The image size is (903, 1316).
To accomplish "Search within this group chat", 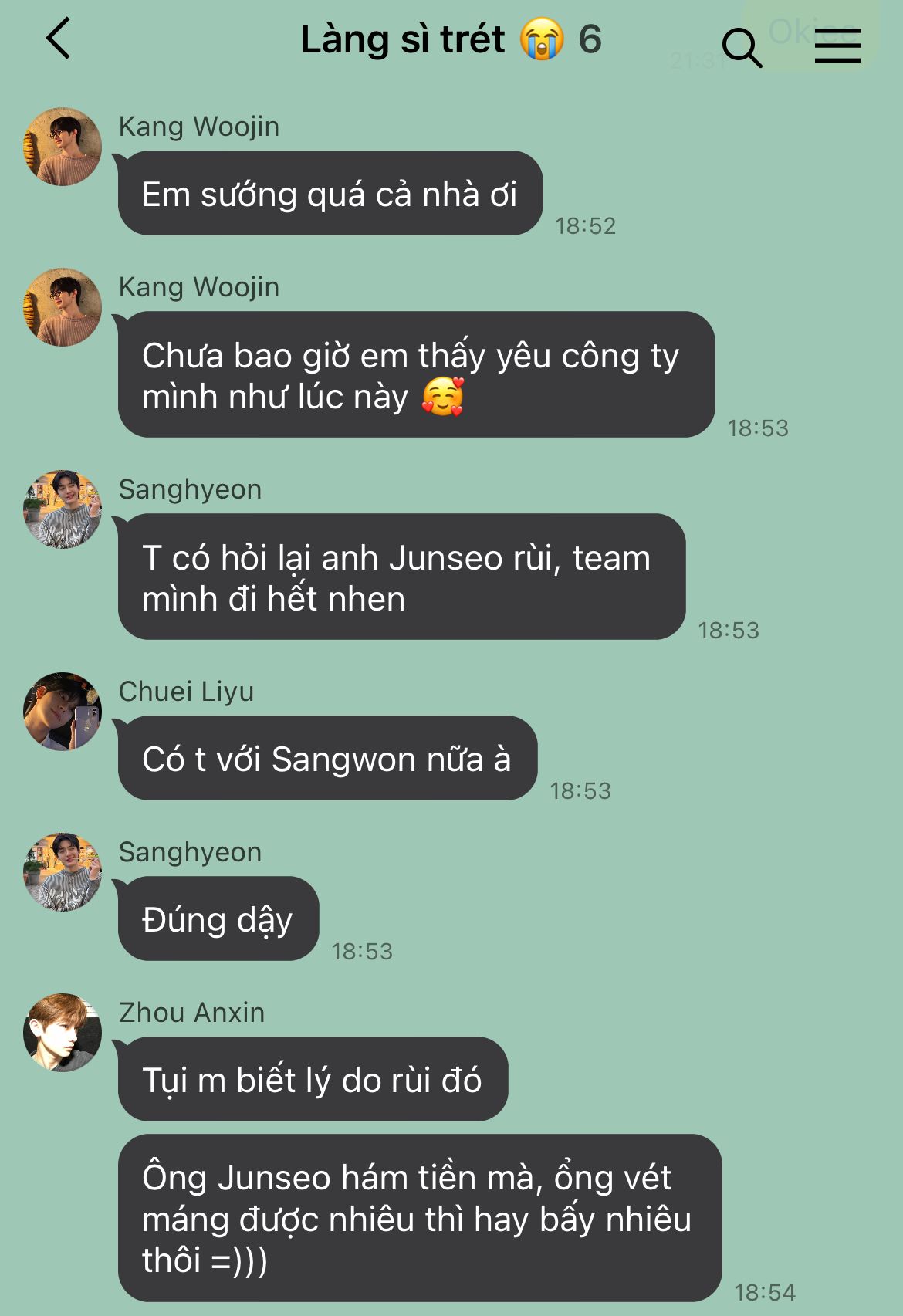I will 742,47.
